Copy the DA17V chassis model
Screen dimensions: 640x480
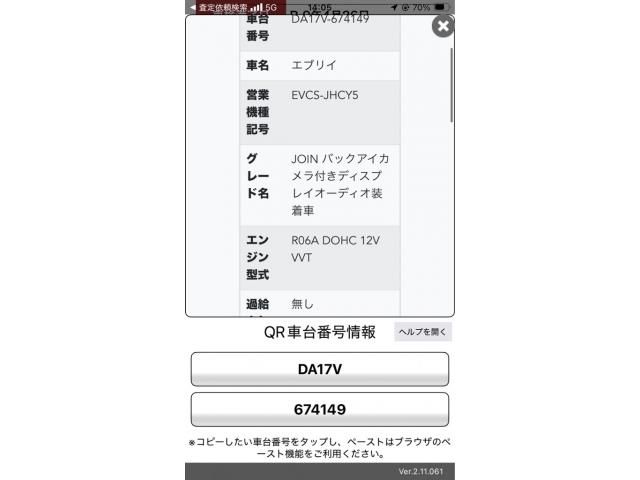tap(320, 369)
